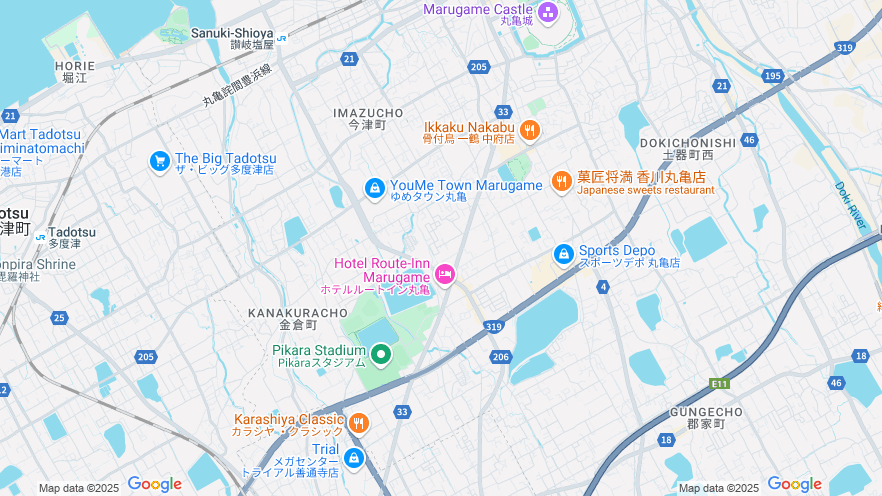Screen dimensions: 882x496
Task: Open the Sports Depo shopping marker
Action: (564, 254)
